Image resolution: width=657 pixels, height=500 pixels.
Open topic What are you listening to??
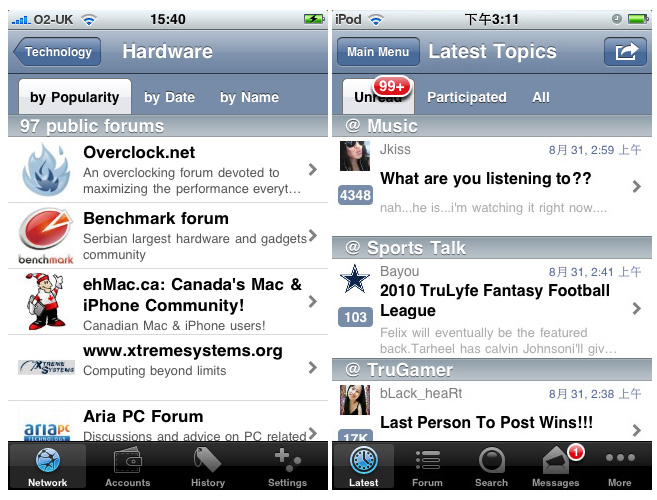pyautogui.click(x=490, y=180)
